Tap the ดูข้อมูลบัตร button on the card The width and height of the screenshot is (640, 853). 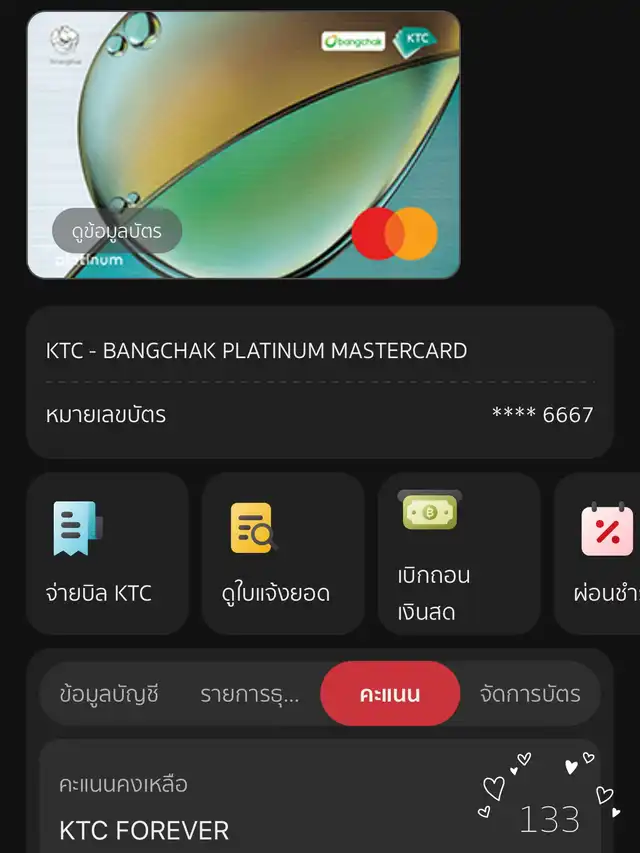[x=117, y=231]
